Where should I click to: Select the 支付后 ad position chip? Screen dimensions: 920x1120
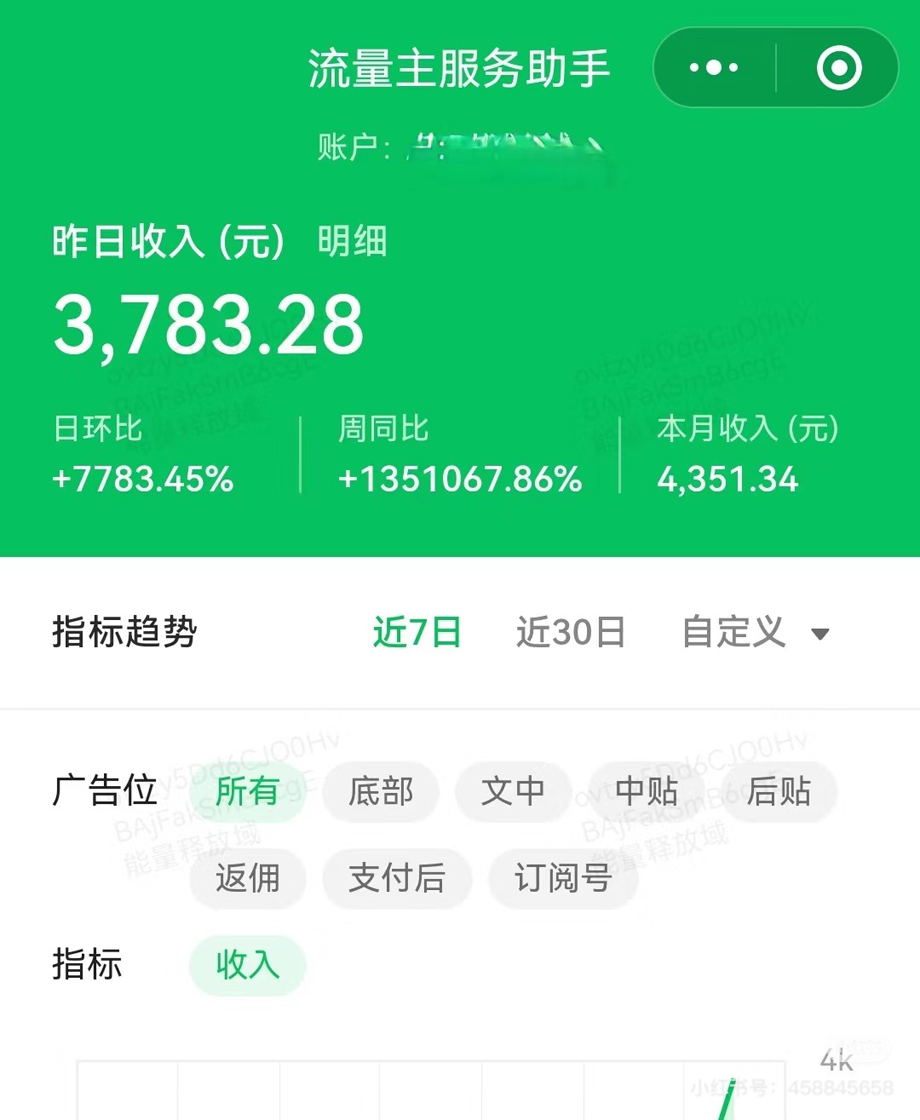[x=396, y=878]
